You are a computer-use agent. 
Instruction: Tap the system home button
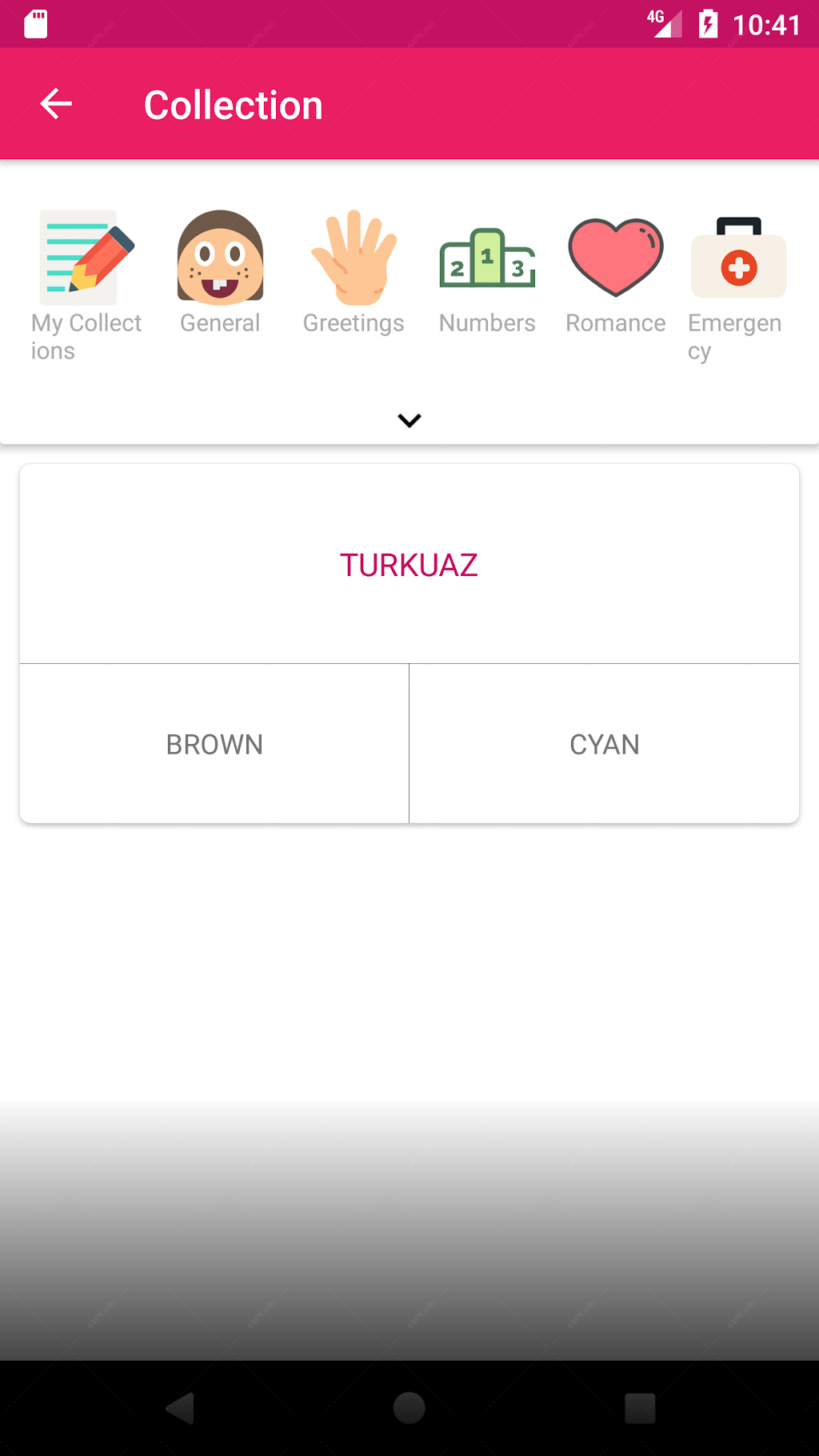click(x=409, y=1408)
